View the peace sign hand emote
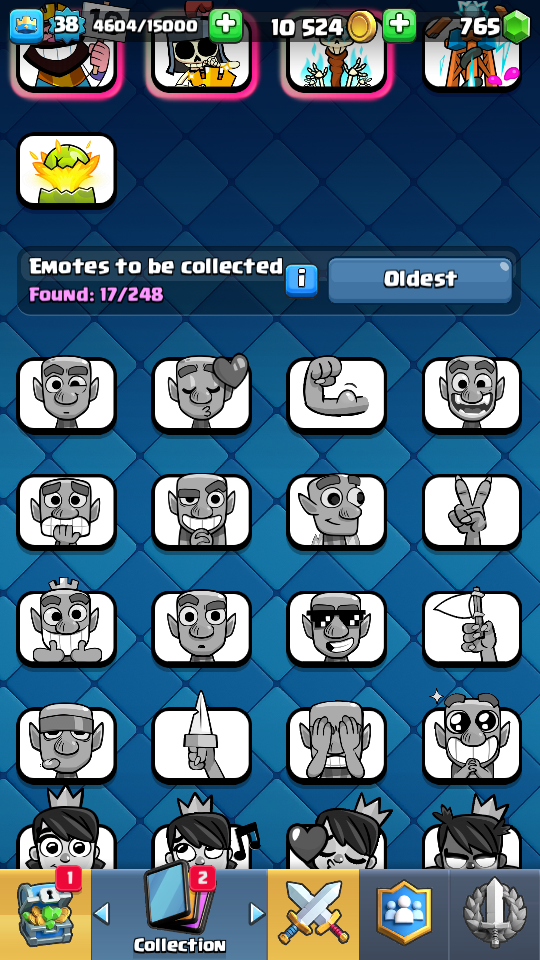540x960 pixels. pos(472,512)
